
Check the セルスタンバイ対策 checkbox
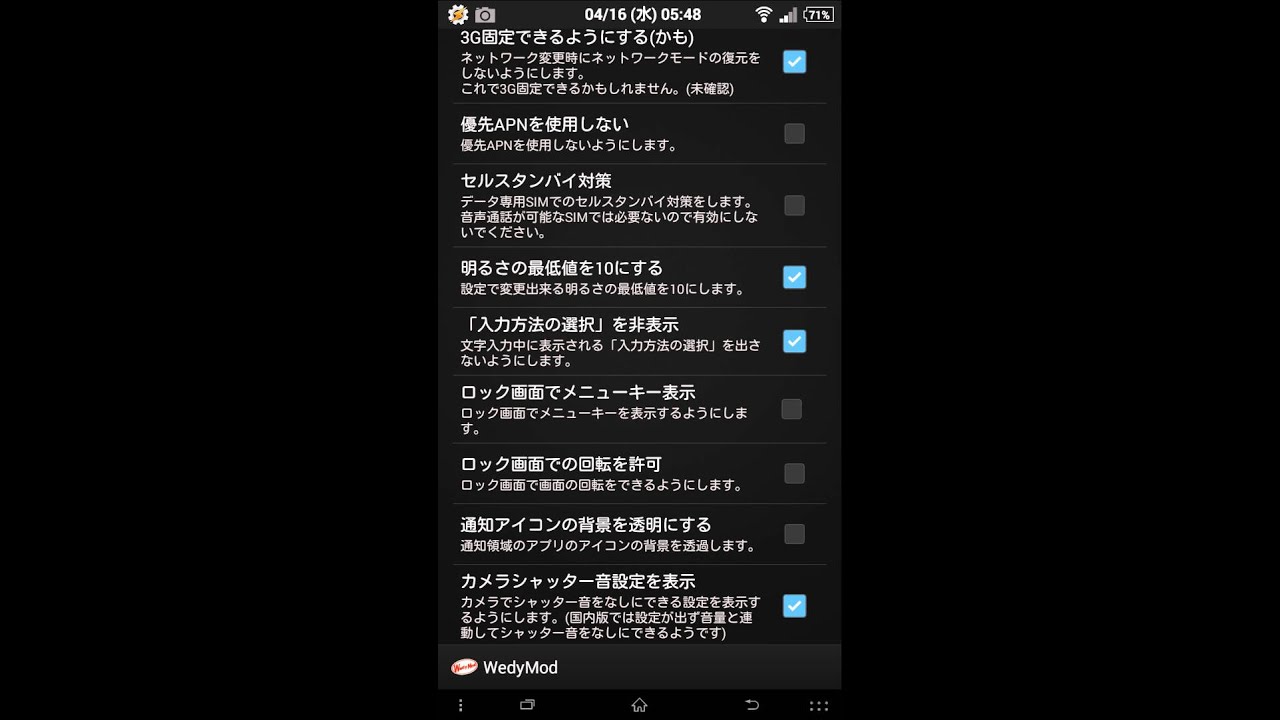[794, 206]
